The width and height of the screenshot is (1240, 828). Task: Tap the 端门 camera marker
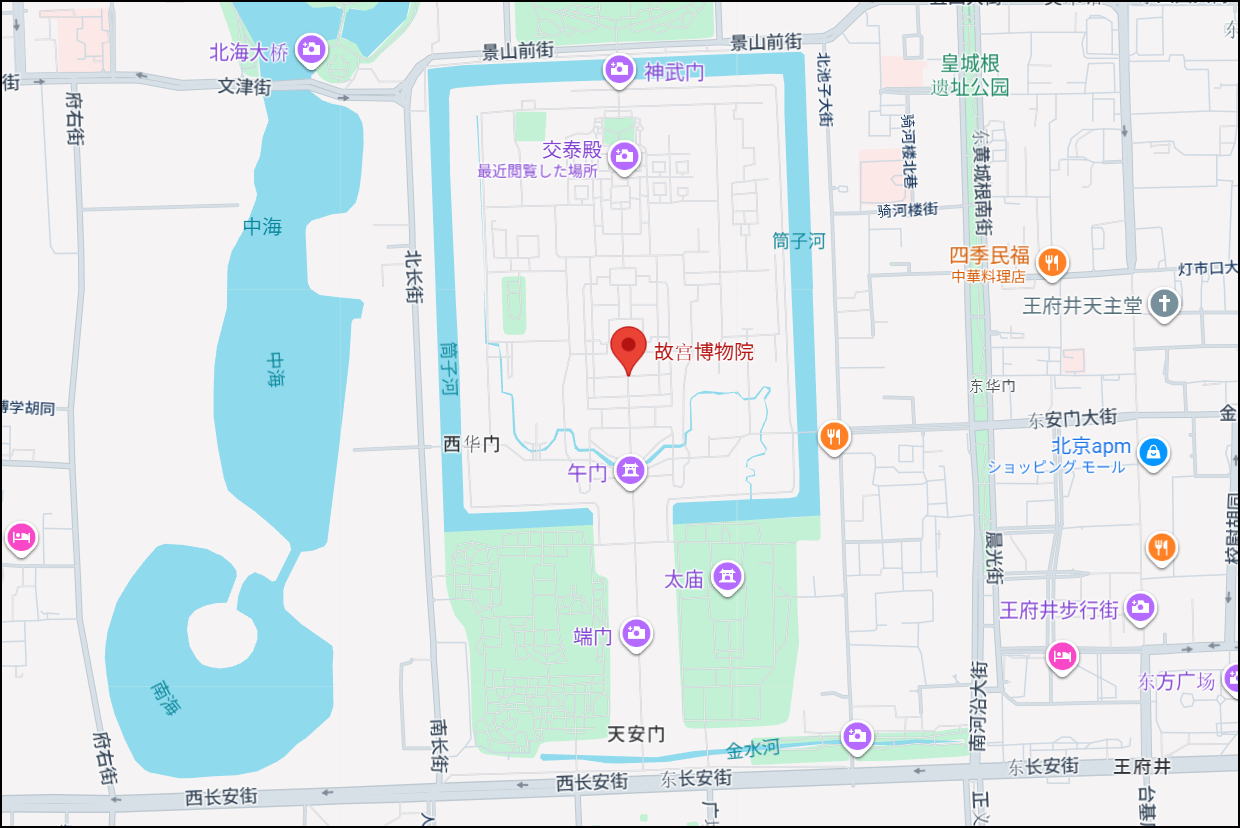[636, 633]
